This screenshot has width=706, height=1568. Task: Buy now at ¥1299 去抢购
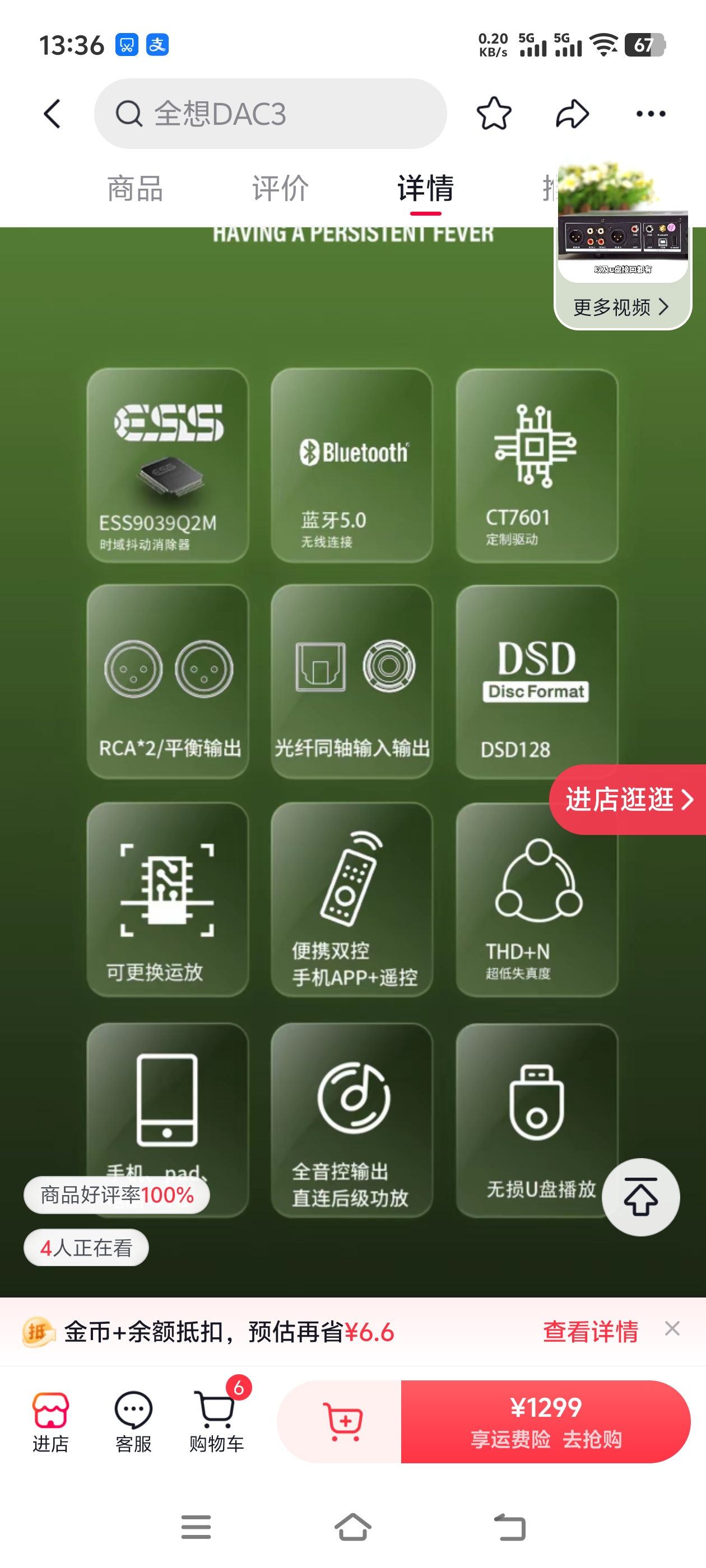click(545, 1422)
